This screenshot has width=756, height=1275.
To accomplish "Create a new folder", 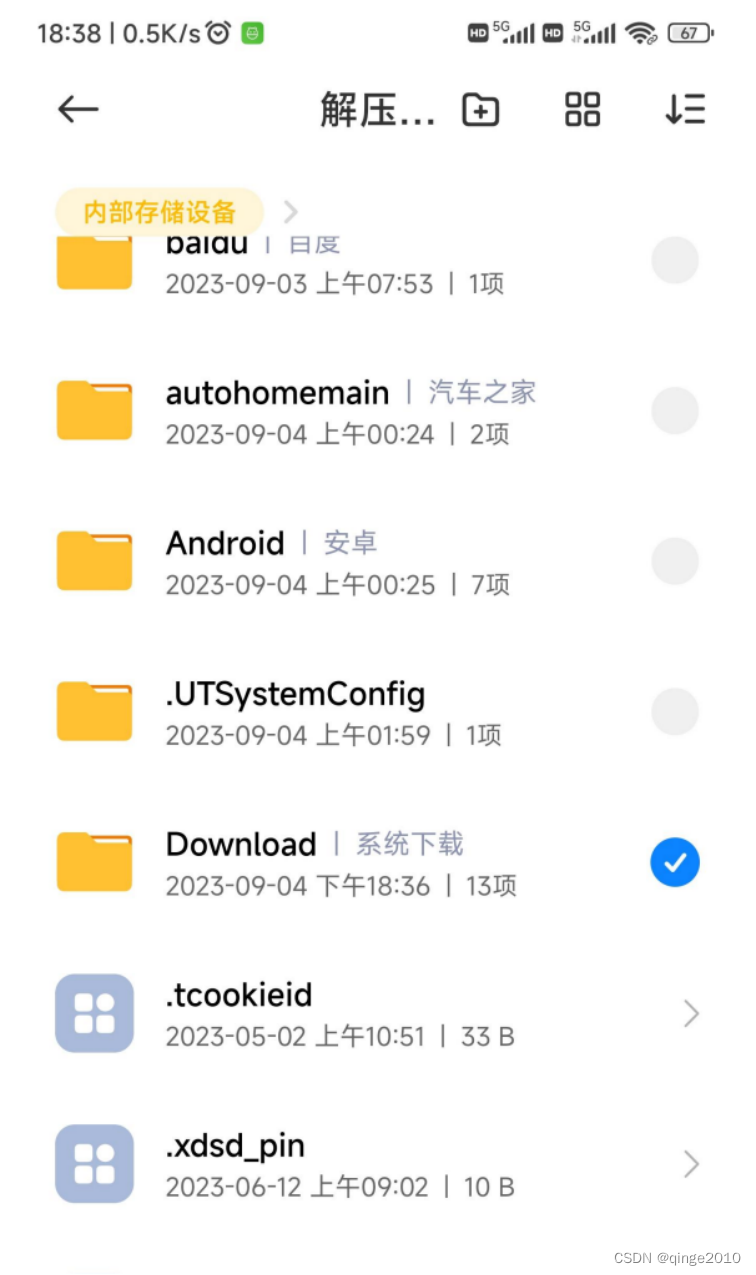I will (480, 109).
